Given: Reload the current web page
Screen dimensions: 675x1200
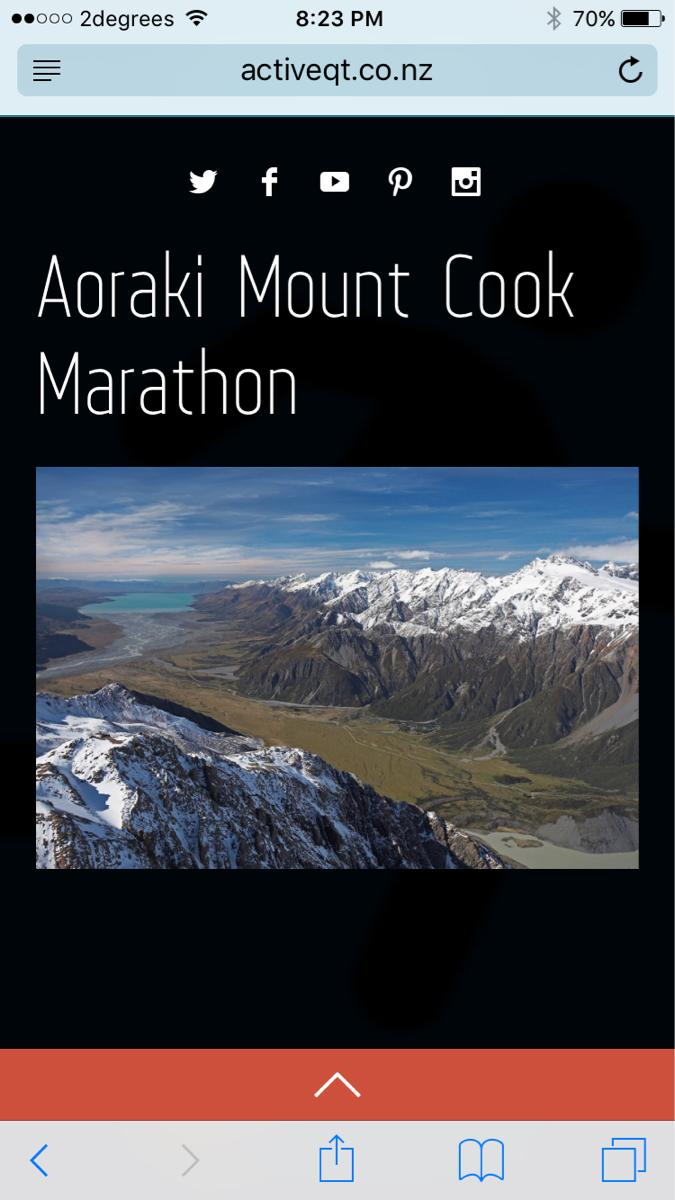Looking at the screenshot, I should click(630, 70).
